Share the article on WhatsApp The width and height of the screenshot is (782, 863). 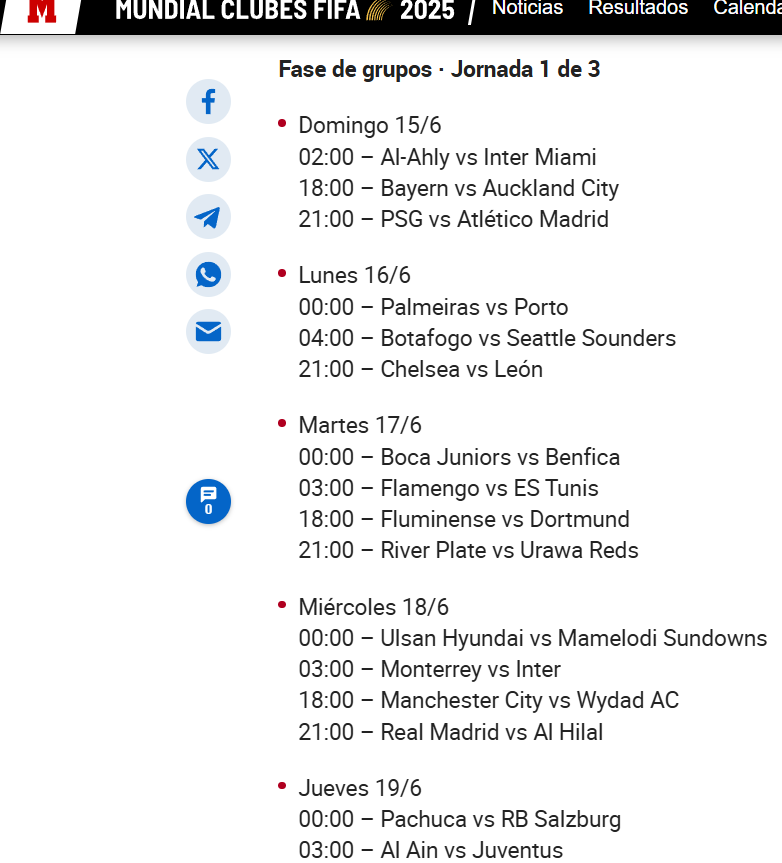click(208, 274)
